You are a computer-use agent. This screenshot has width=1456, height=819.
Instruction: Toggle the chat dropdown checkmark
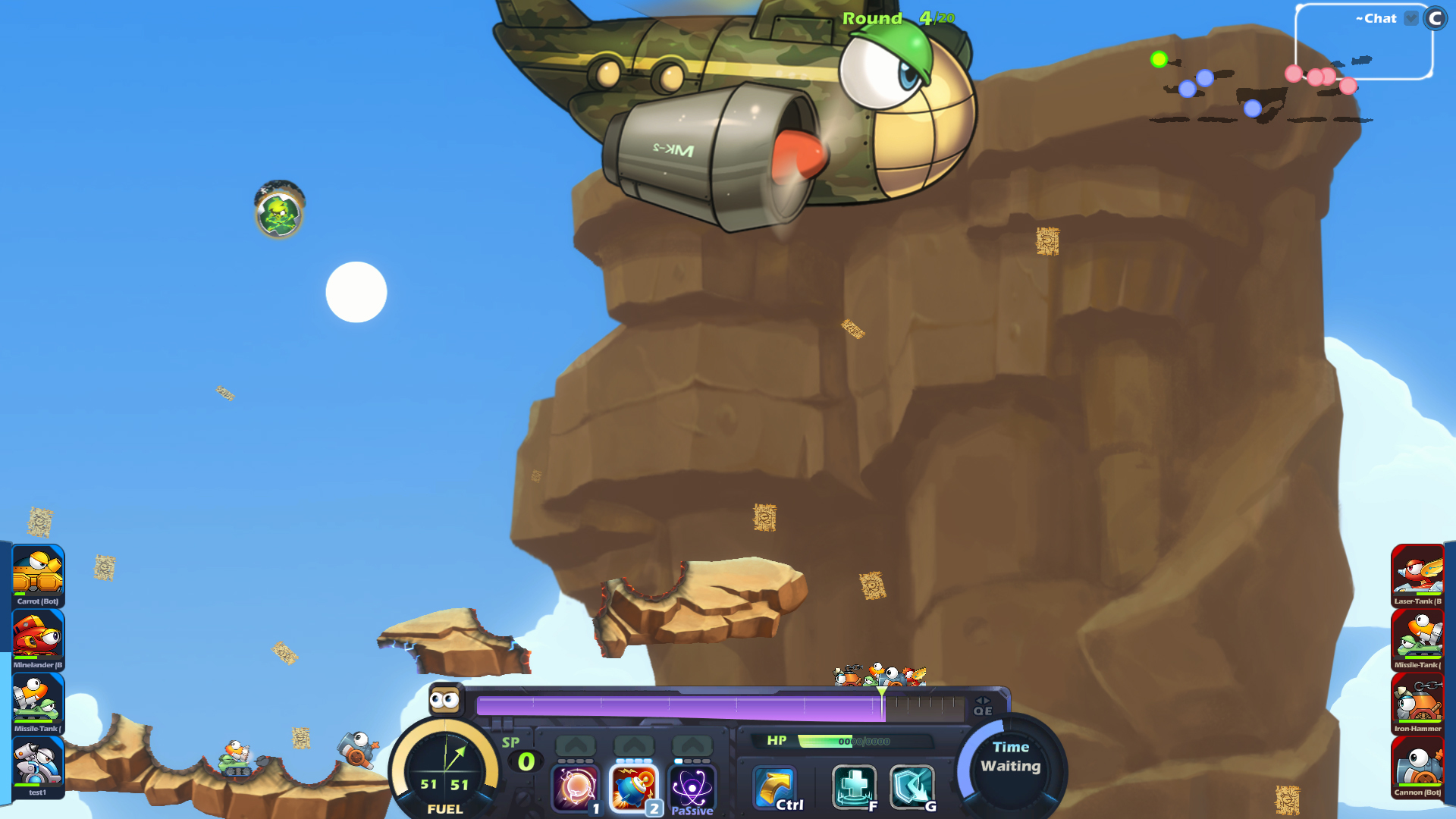click(x=1411, y=19)
